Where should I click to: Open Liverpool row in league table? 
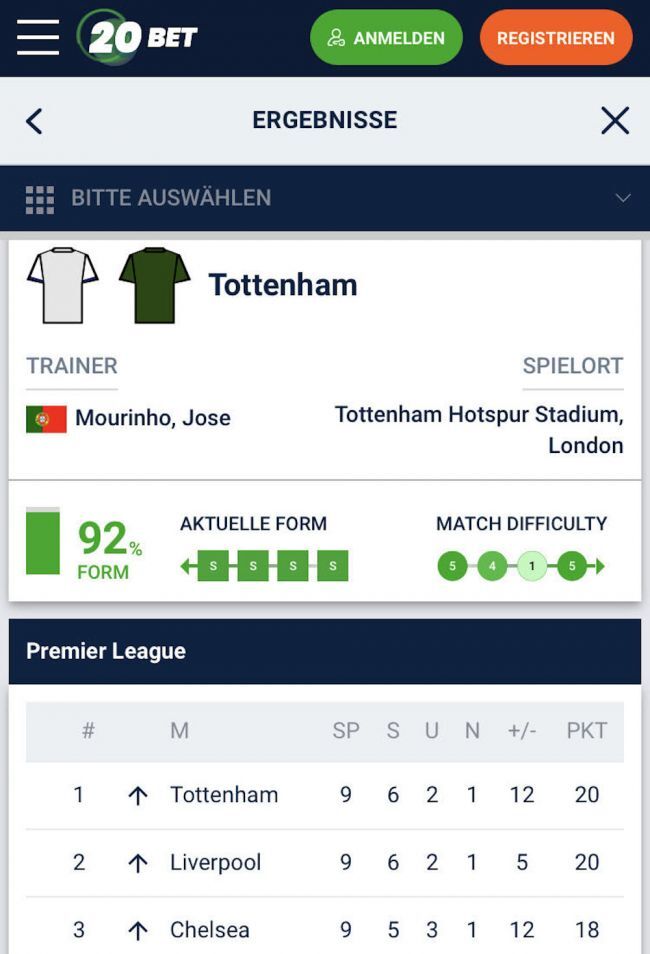(x=215, y=862)
